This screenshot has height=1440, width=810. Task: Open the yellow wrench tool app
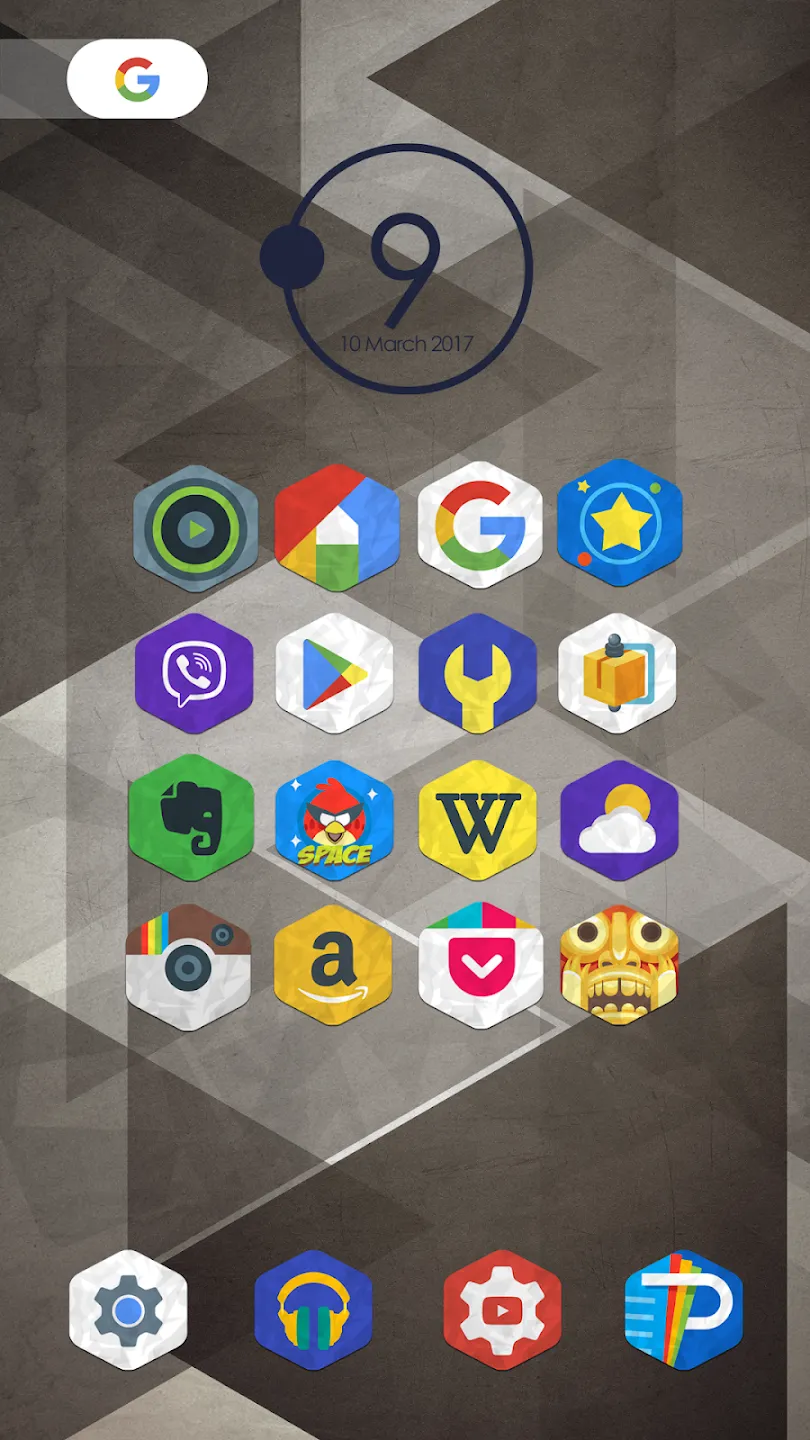[x=478, y=673]
